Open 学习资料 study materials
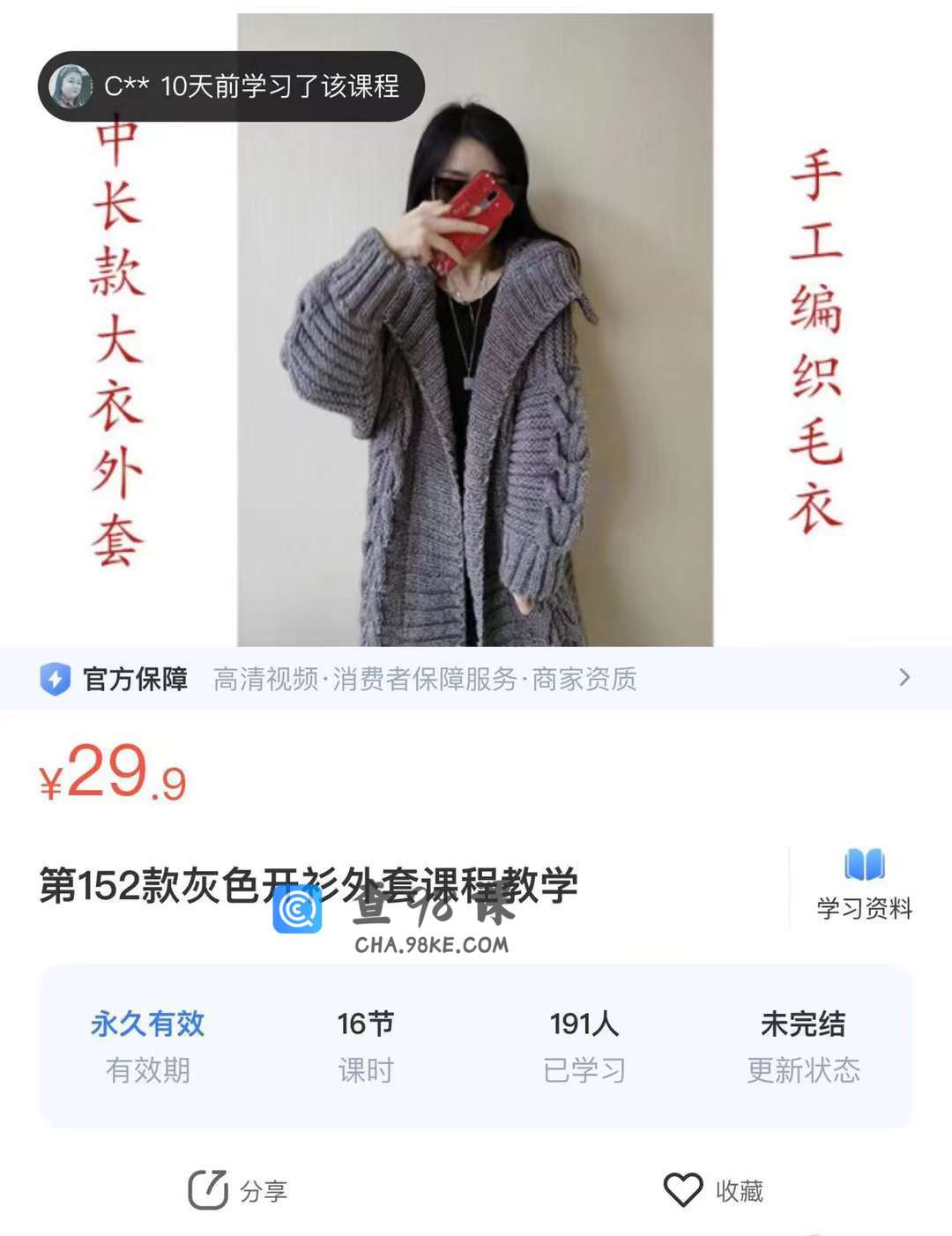 point(864,883)
